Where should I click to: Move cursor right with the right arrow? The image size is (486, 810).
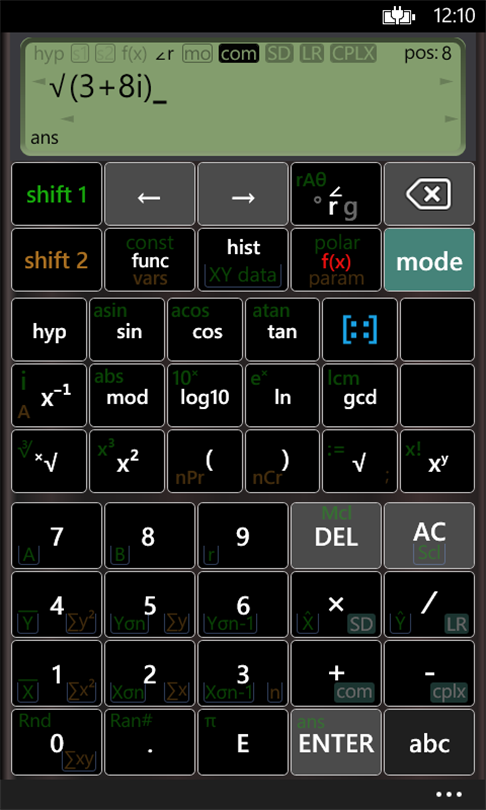pyautogui.click(x=243, y=194)
